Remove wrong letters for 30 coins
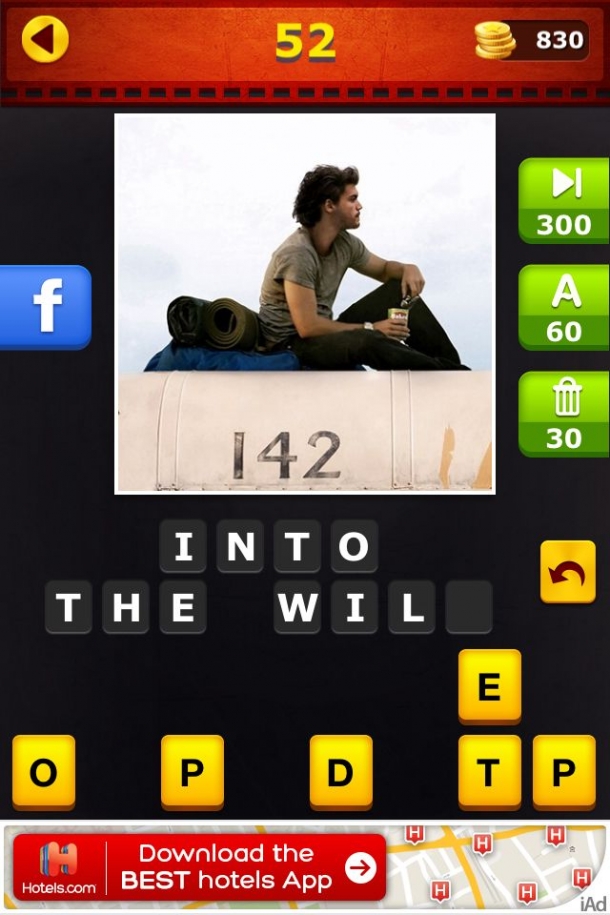 coord(564,413)
